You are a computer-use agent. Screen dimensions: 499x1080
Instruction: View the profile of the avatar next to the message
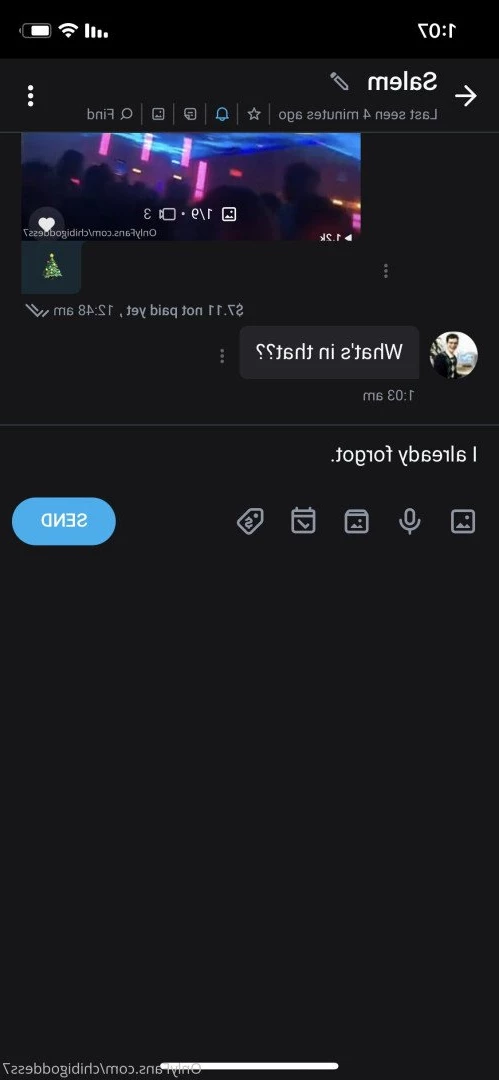tap(454, 355)
